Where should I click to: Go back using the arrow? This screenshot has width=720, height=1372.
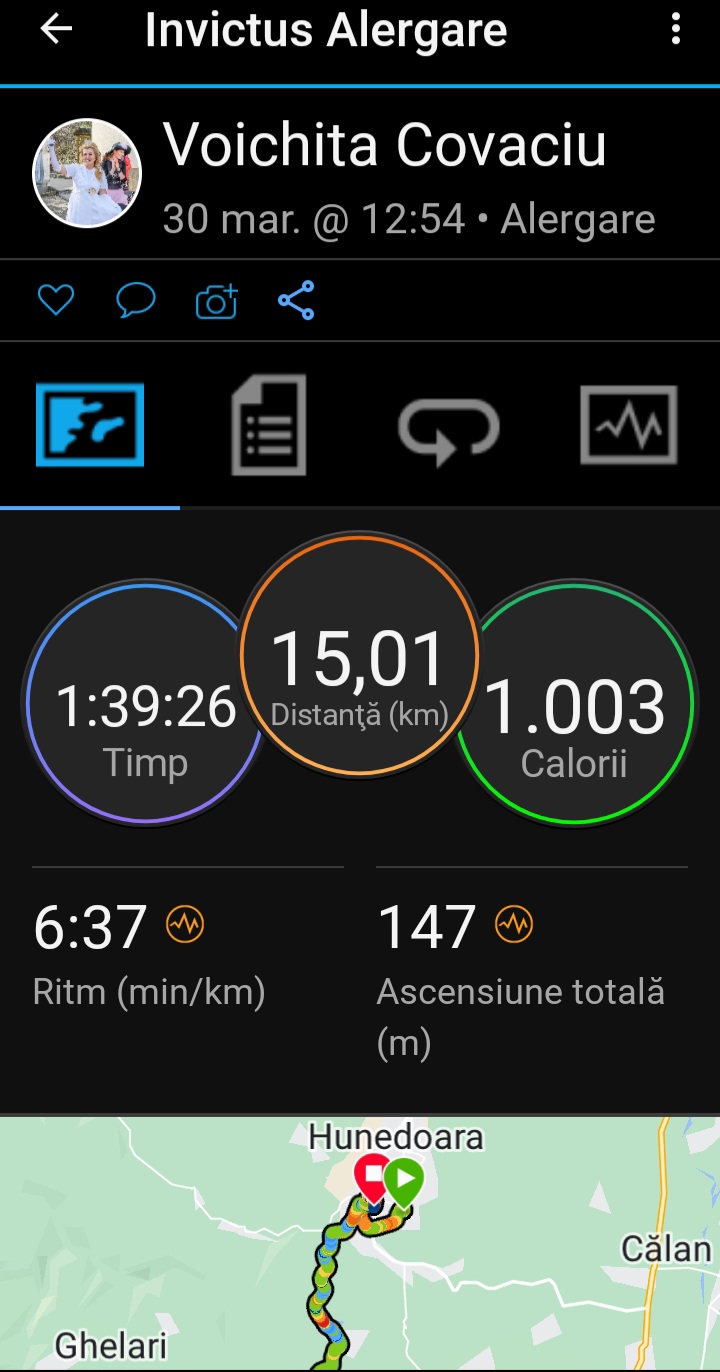(x=56, y=30)
